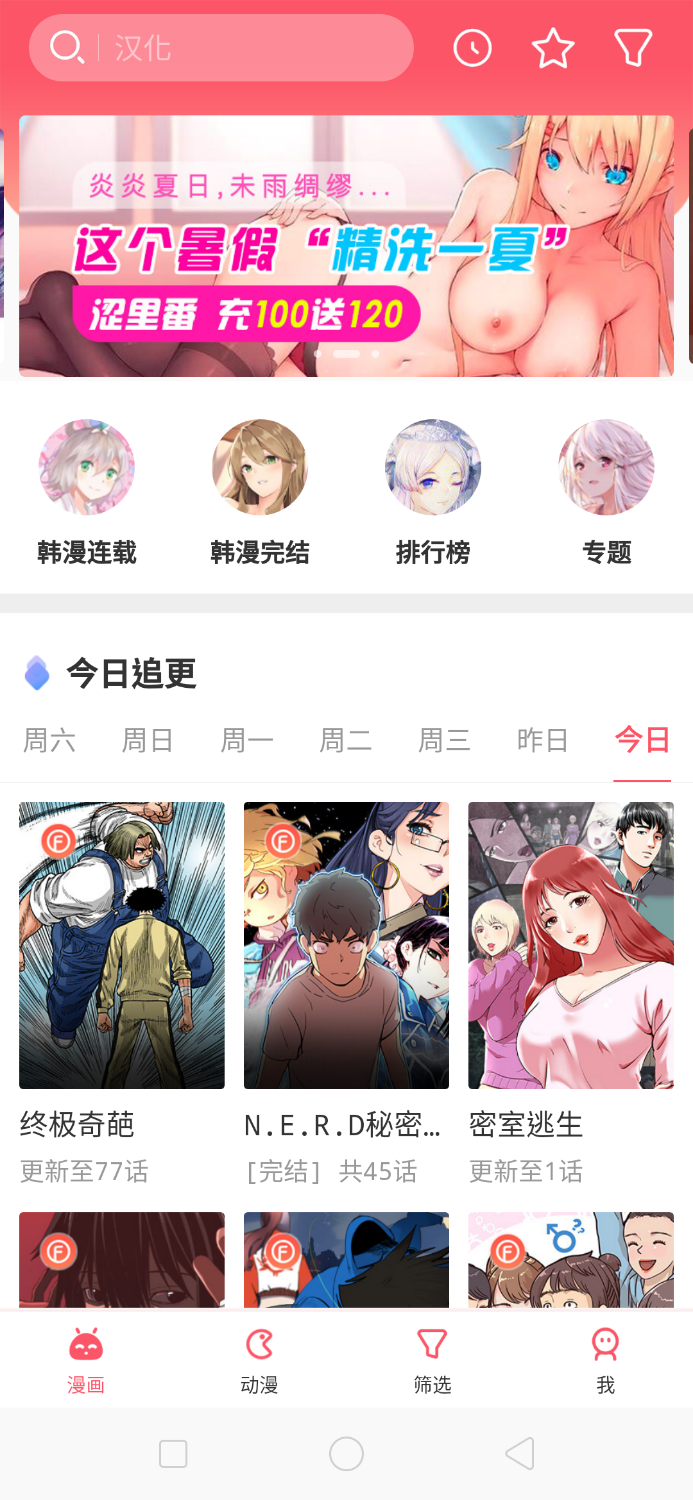693x1500 pixels.
Task: Open the filter funnel in top bar
Action: pos(633,48)
